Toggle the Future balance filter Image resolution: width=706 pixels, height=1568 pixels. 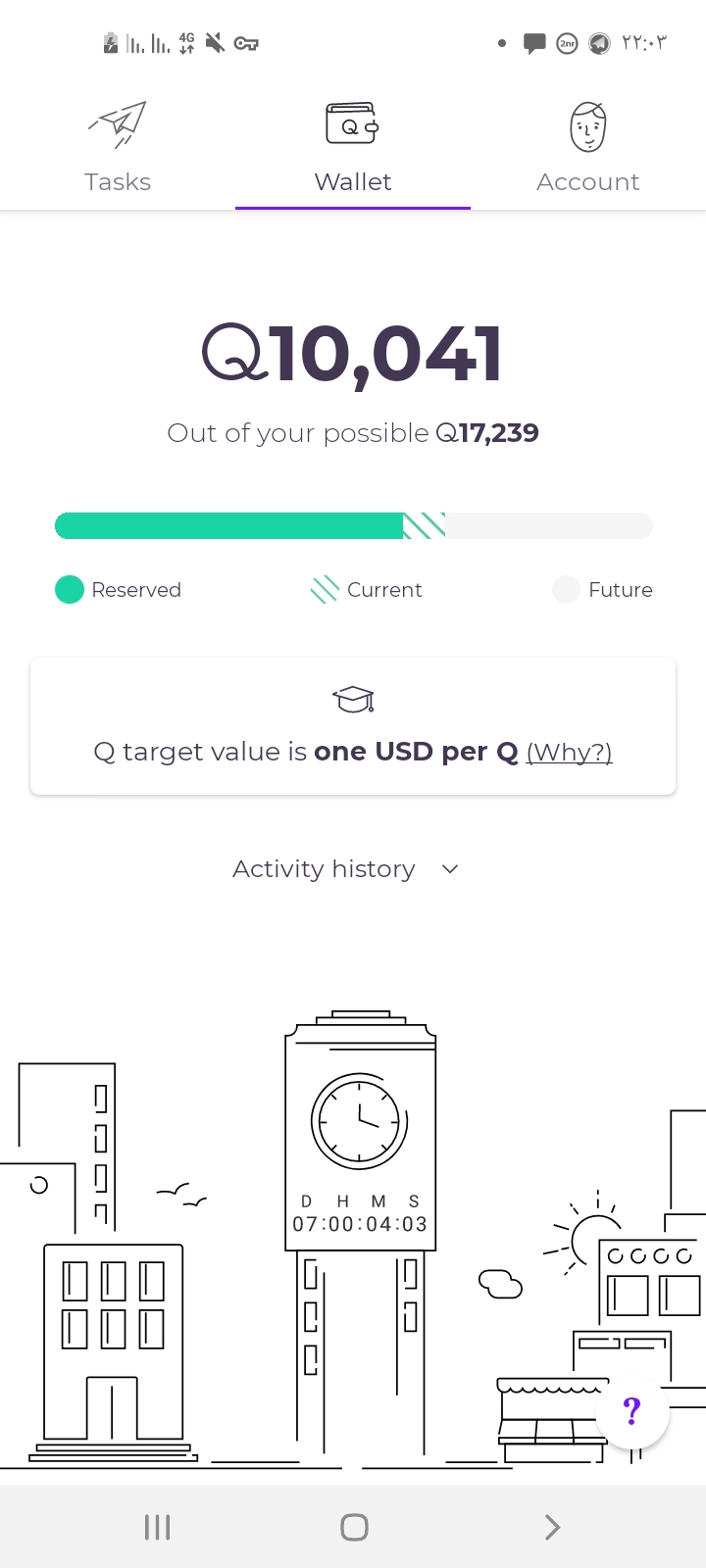pyautogui.click(x=602, y=589)
